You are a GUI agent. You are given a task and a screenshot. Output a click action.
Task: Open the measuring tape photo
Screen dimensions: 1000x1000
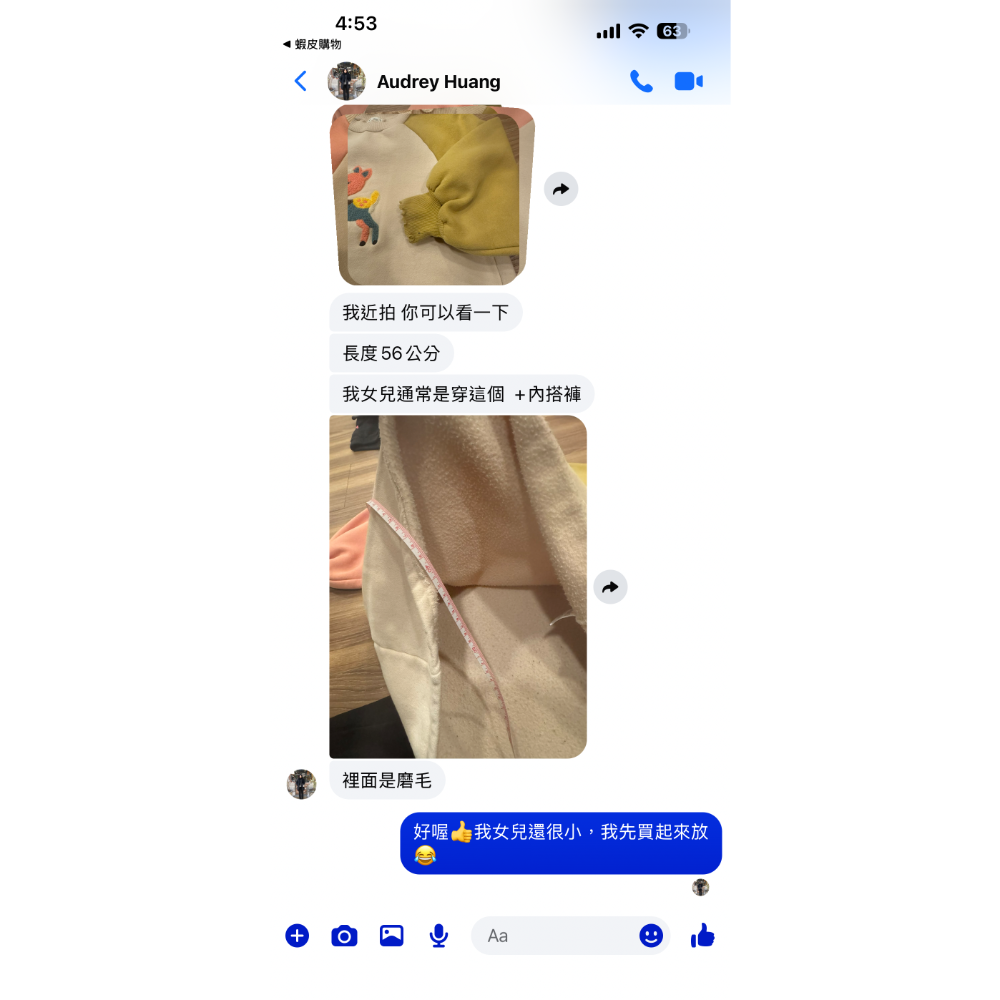457,586
